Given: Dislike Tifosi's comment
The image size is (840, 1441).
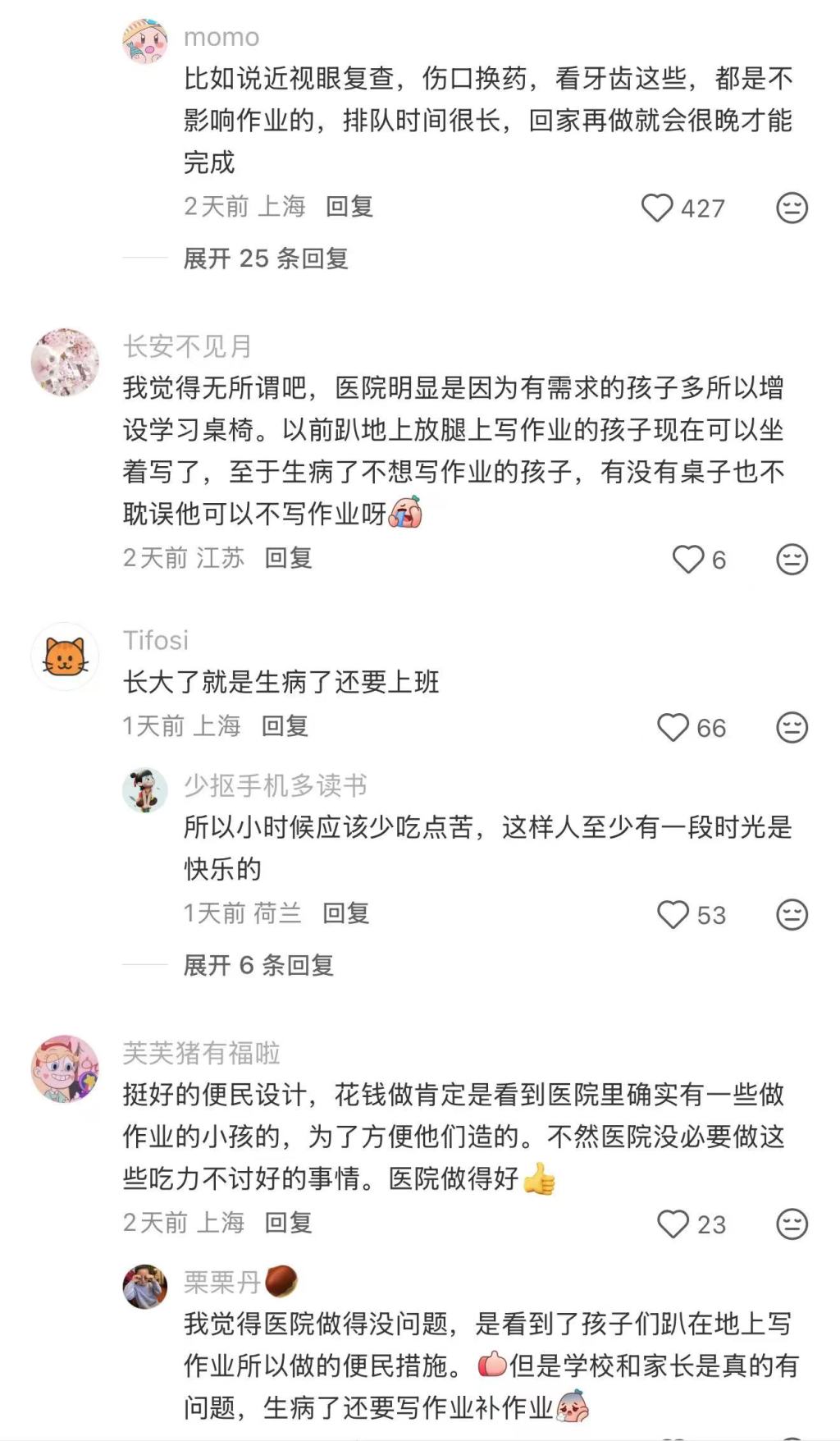Looking at the screenshot, I should tap(792, 728).
